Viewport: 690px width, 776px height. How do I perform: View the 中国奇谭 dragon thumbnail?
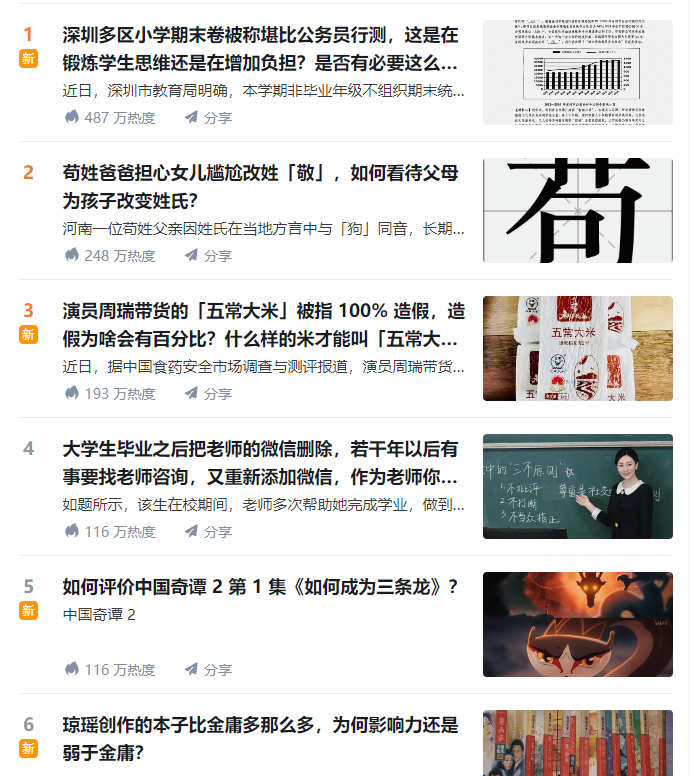coord(577,624)
